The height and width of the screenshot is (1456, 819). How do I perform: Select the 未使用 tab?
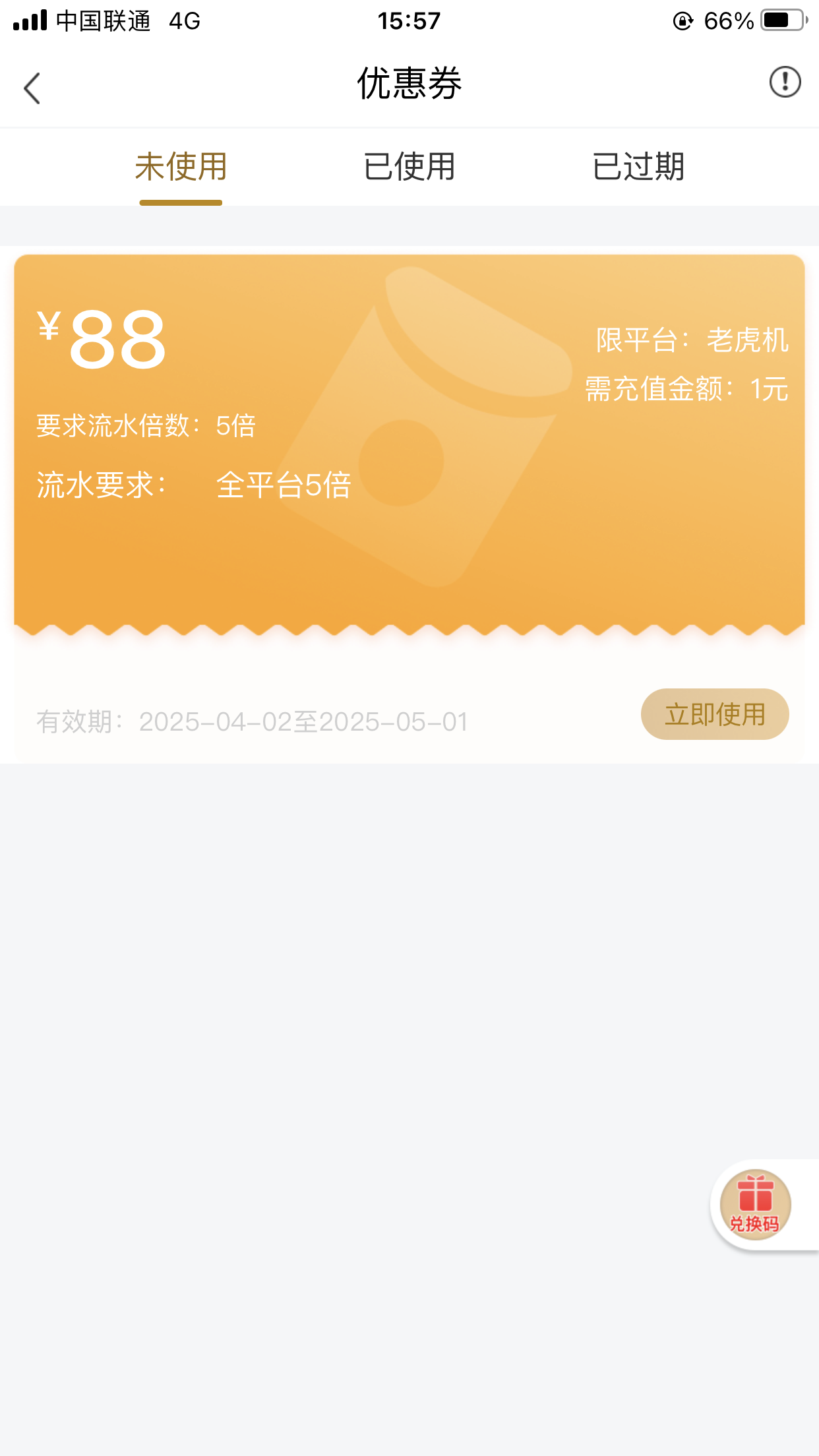pos(181,167)
